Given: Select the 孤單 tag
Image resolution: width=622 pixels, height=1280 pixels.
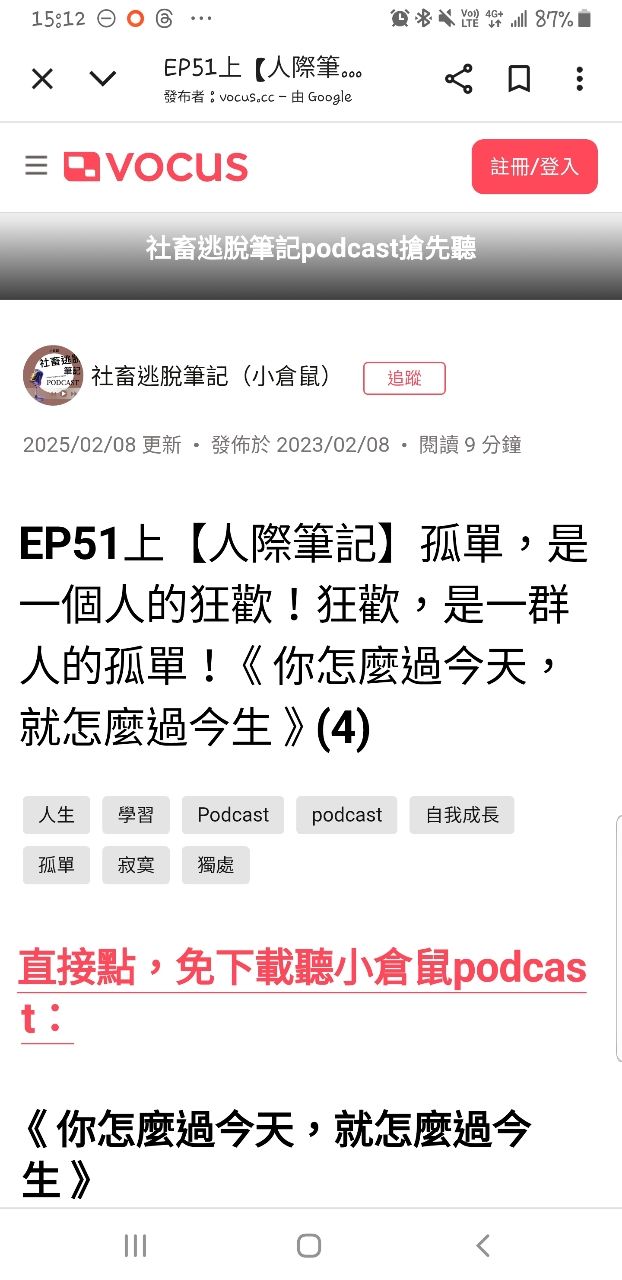Looking at the screenshot, I should [56, 865].
